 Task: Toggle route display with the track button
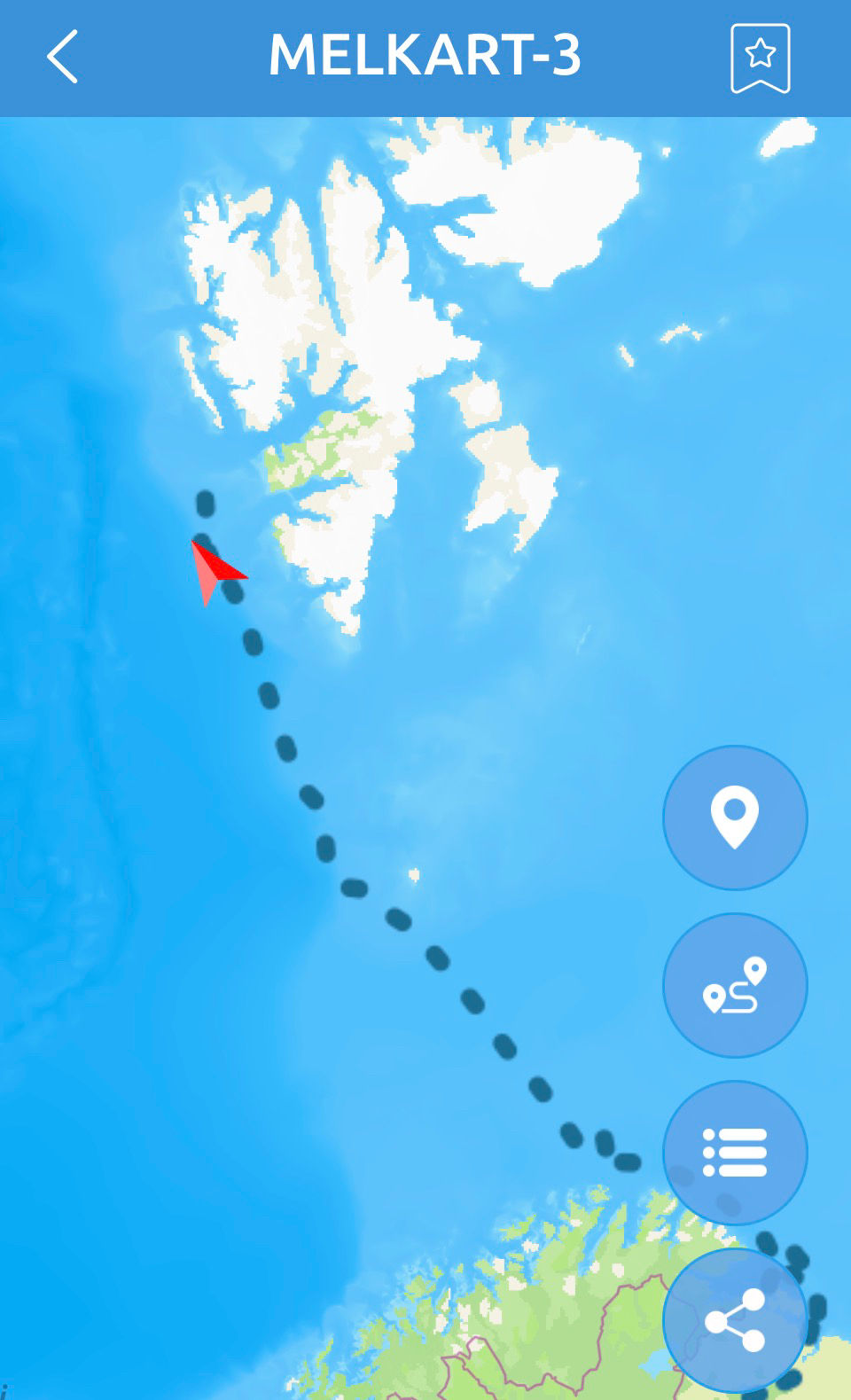[x=734, y=984]
